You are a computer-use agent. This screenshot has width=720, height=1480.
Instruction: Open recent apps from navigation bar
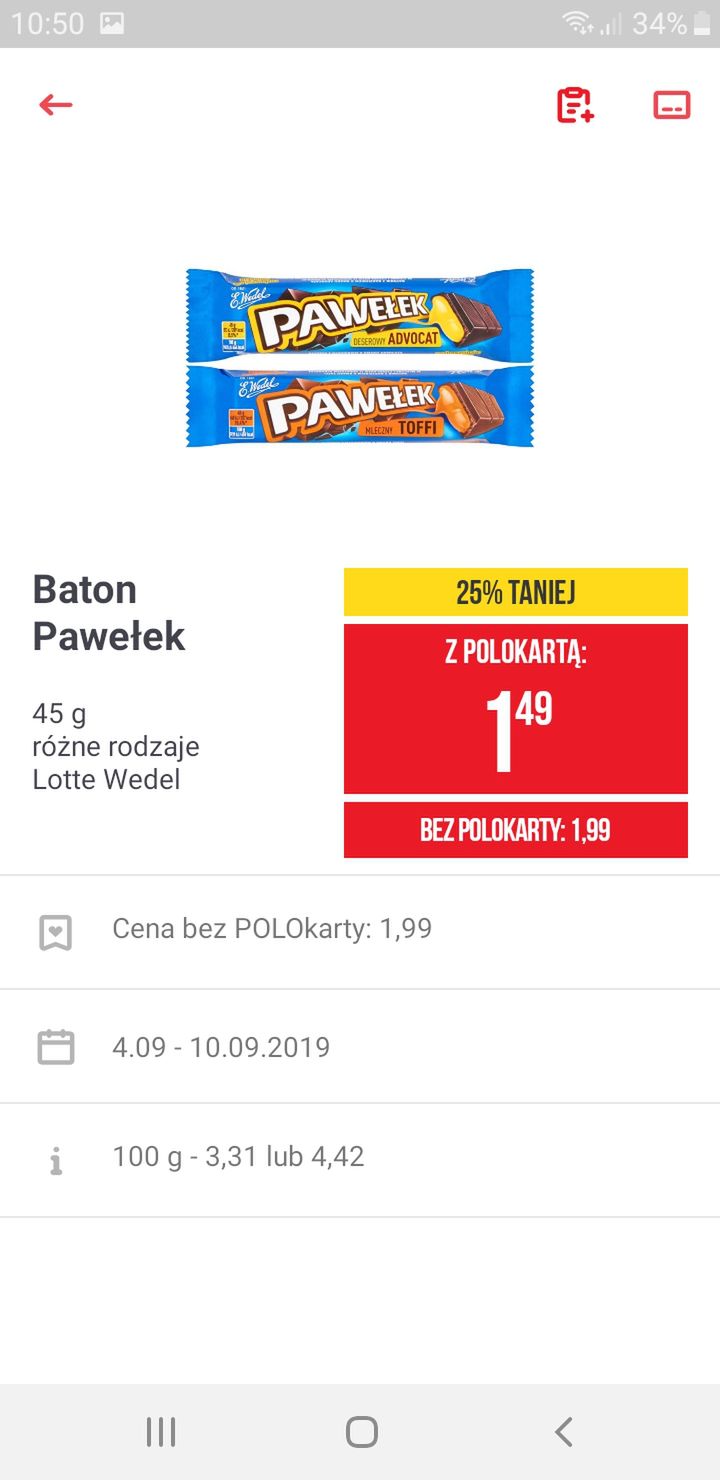pyautogui.click(x=161, y=1432)
